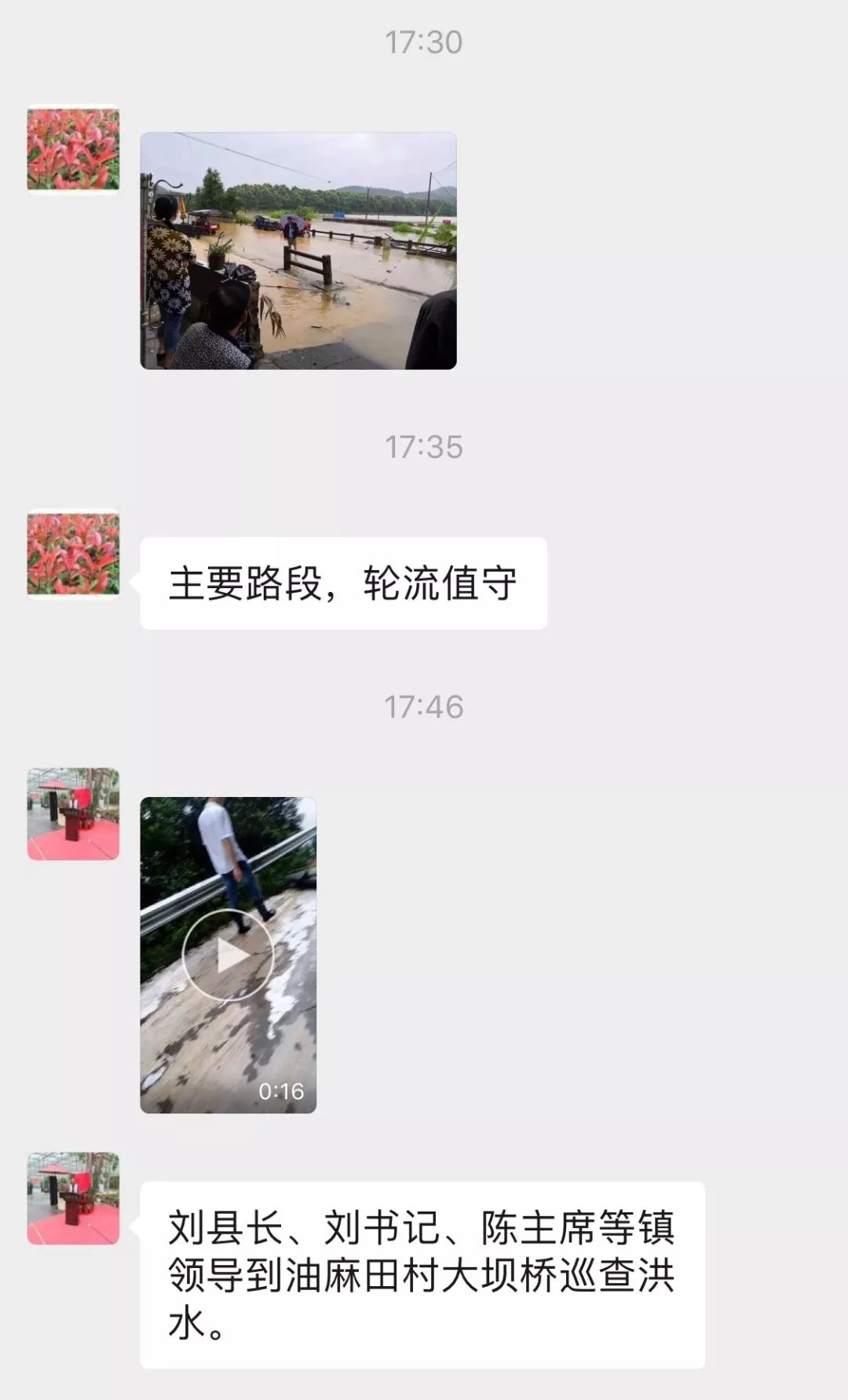The image size is (848, 1400).
Task: Open the flooded road photo message
Action: tap(298, 250)
